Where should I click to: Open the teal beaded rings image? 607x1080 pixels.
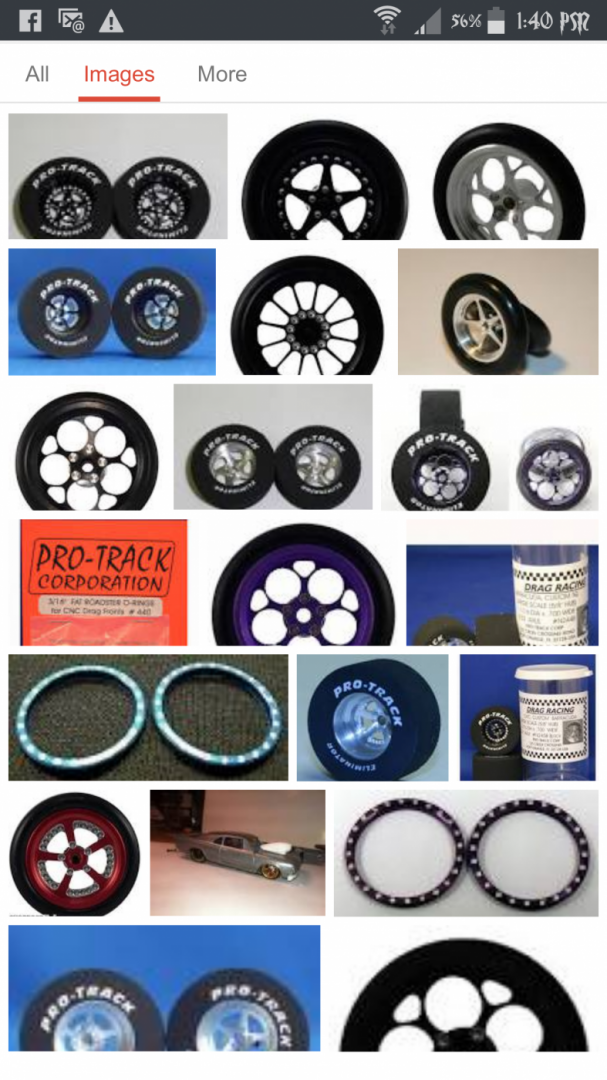click(148, 717)
